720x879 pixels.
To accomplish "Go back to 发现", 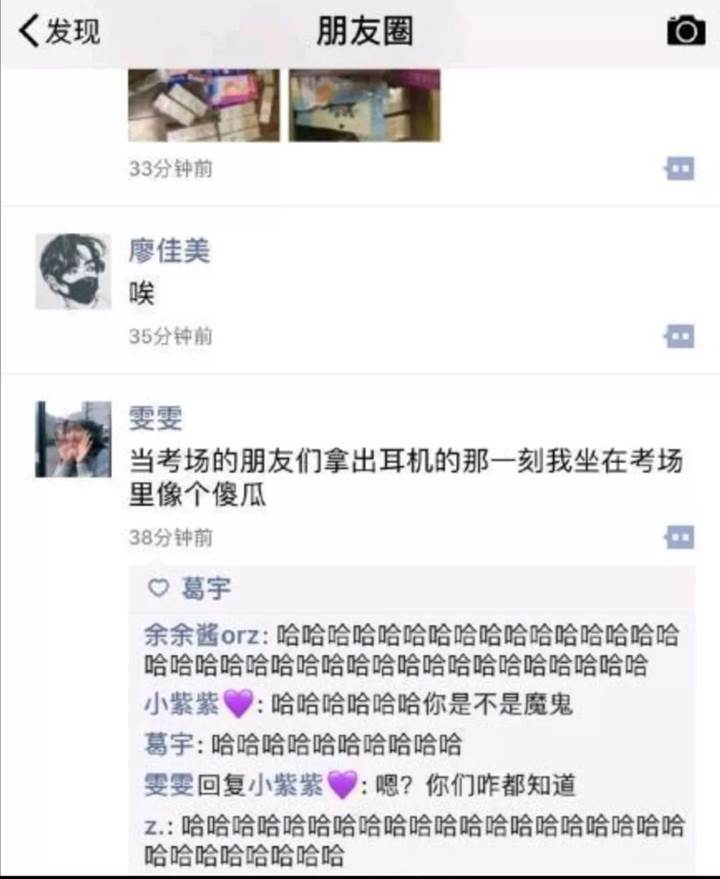I will click(x=60, y=32).
